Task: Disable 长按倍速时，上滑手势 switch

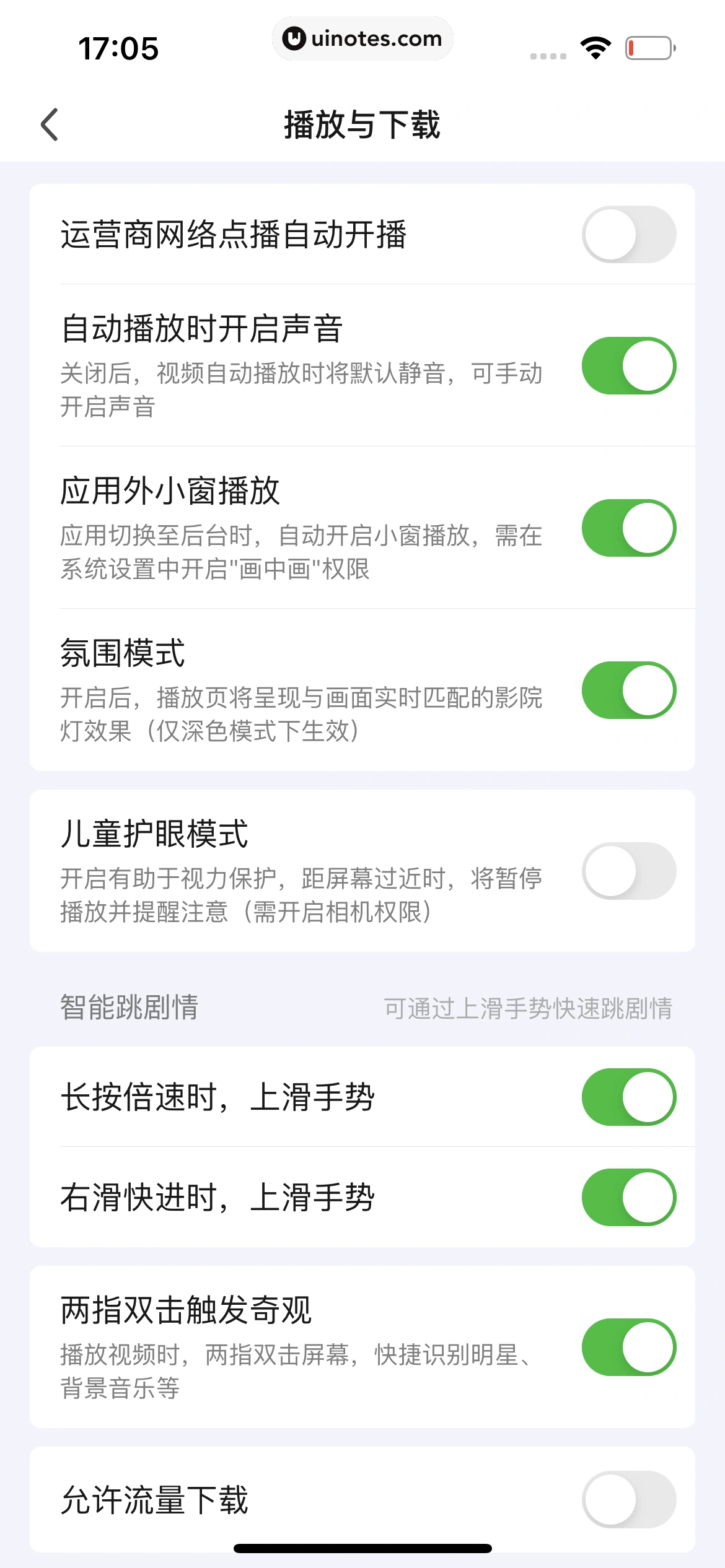Action: click(x=628, y=1097)
